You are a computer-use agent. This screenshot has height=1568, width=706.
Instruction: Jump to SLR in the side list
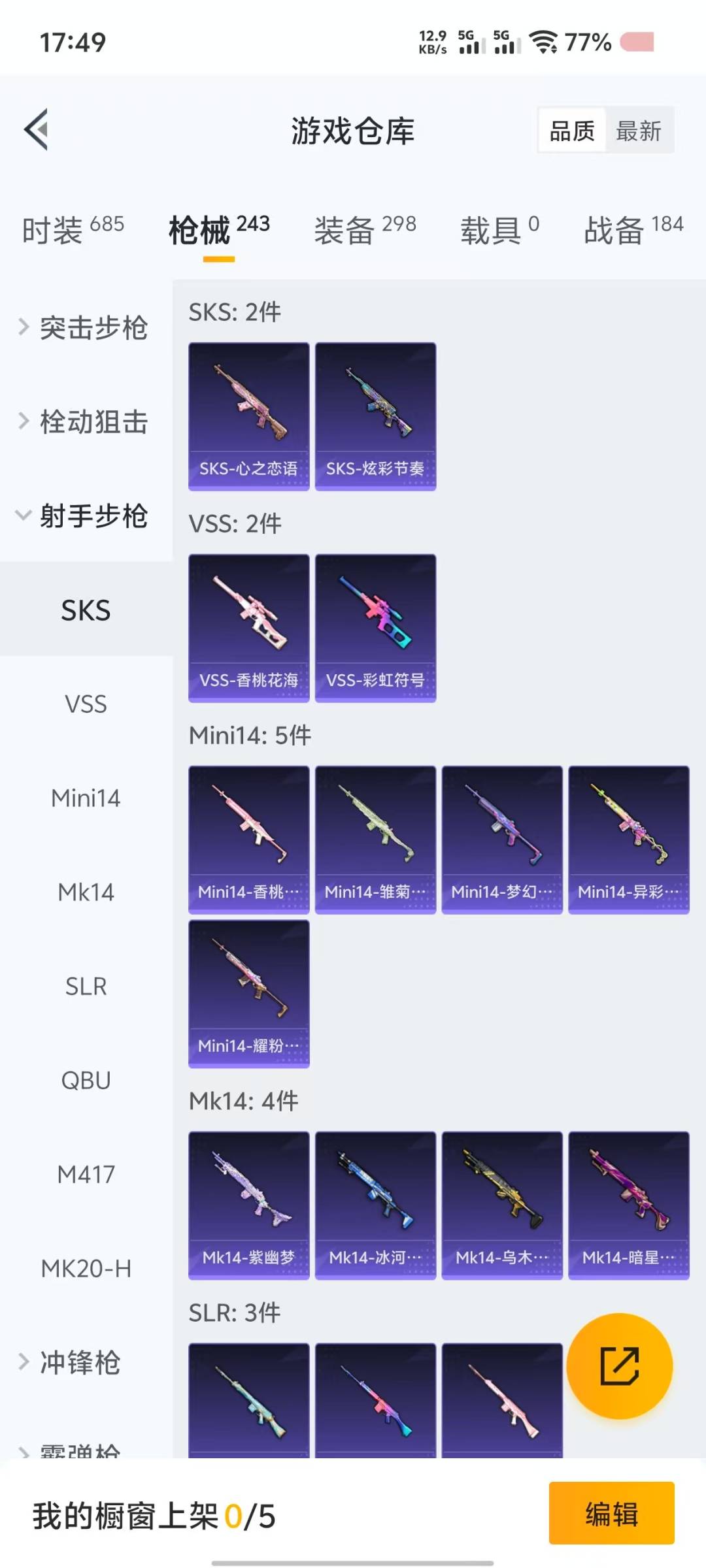click(86, 987)
